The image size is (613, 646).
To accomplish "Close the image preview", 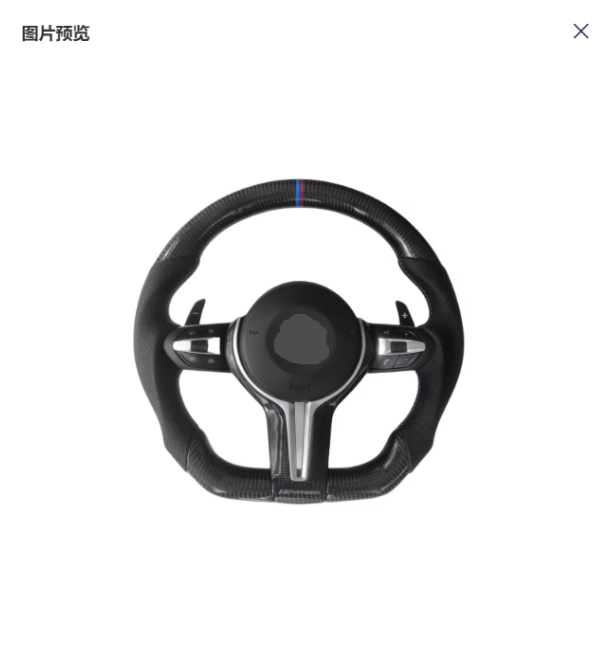I will click(580, 31).
